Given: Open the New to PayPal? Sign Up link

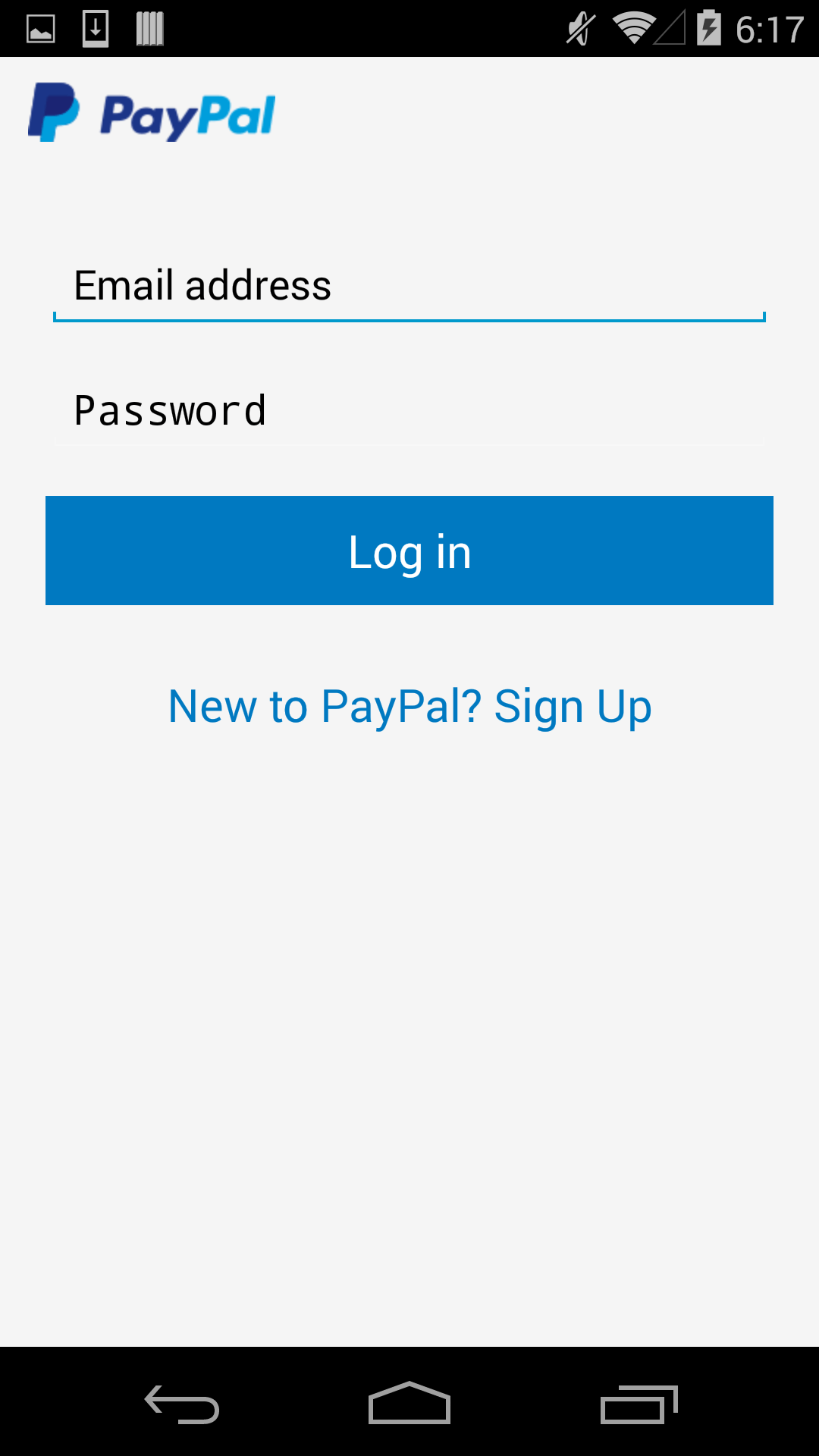Looking at the screenshot, I should coord(409,706).
